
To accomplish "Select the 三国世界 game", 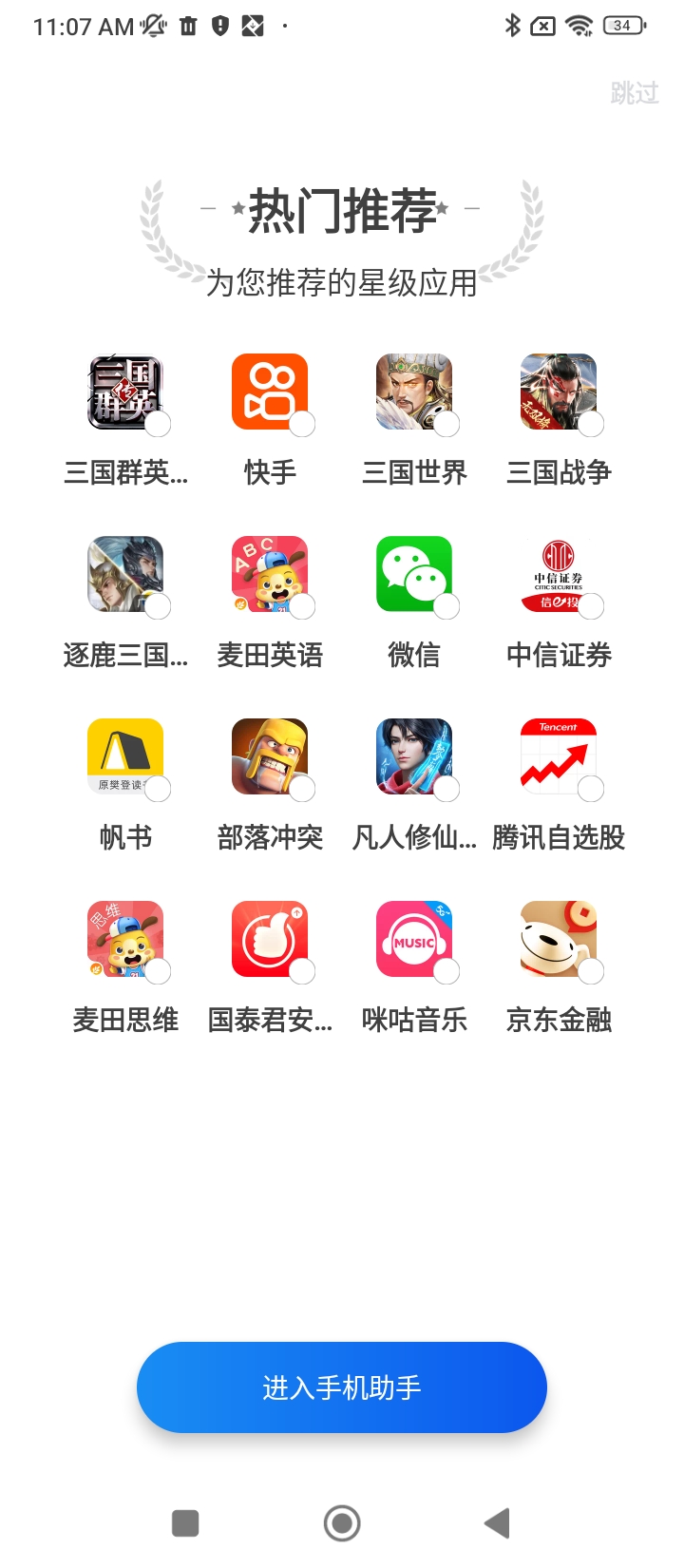I will pyautogui.click(x=414, y=392).
